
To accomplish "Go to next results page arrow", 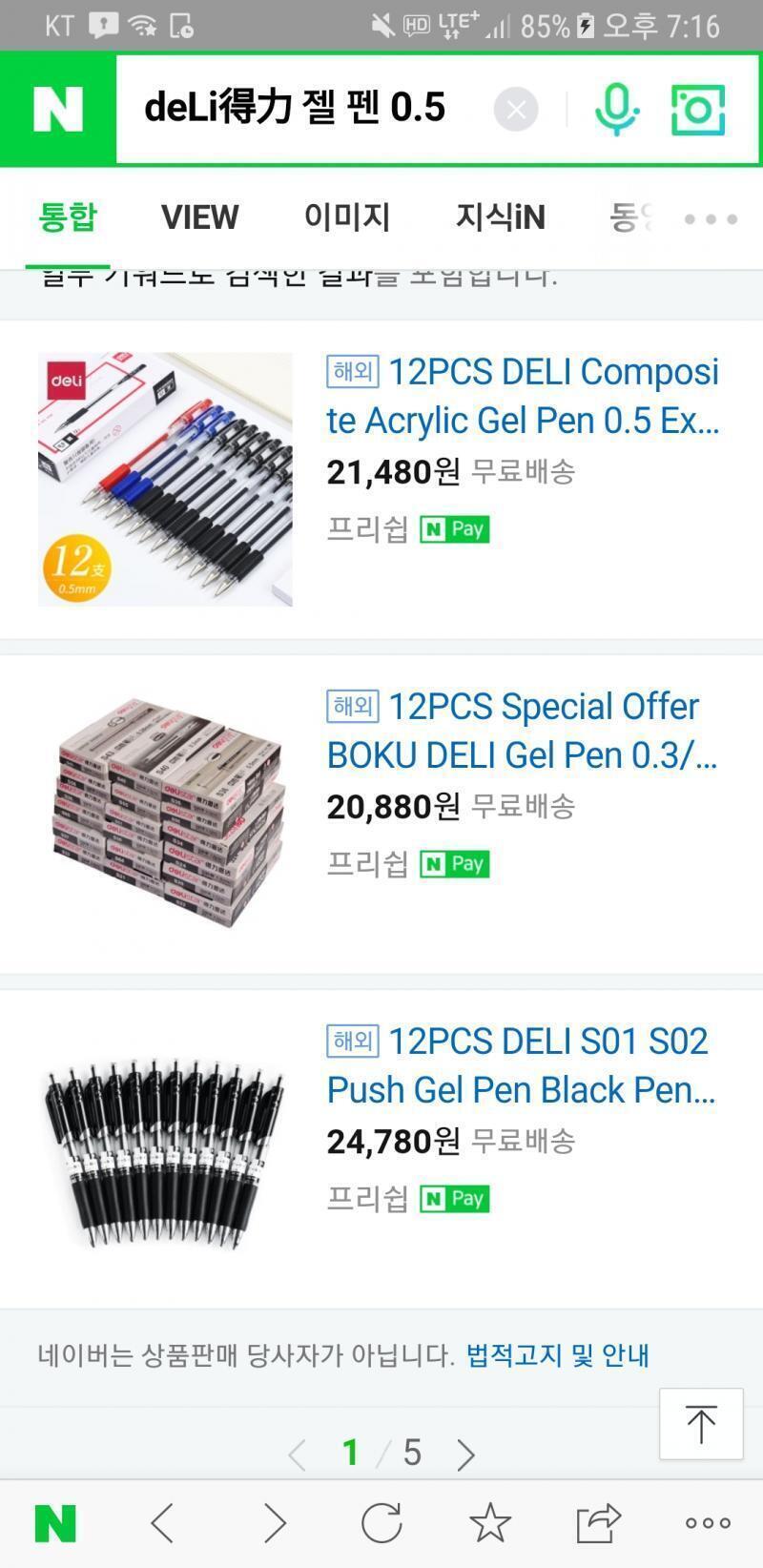I will [465, 1454].
